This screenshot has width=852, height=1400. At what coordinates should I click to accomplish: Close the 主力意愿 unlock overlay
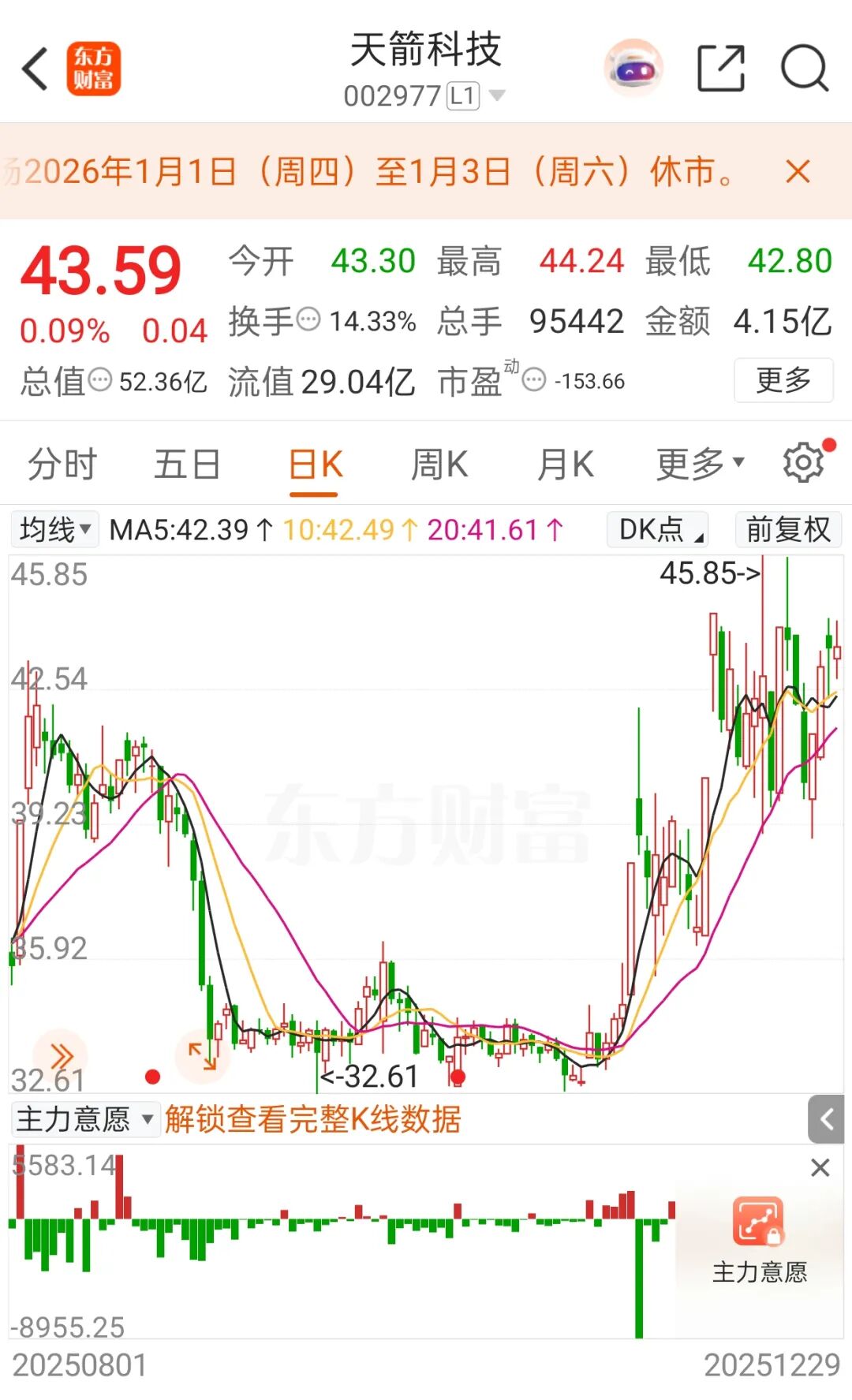(820, 1167)
